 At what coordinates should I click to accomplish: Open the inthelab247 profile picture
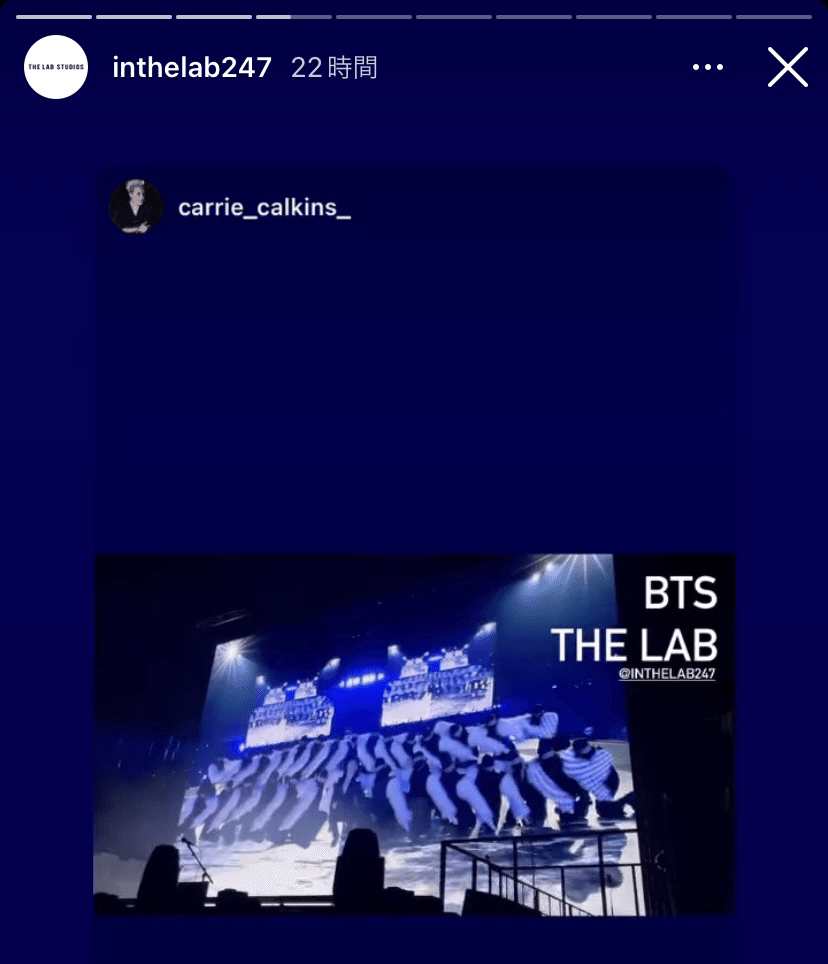point(56,67)
